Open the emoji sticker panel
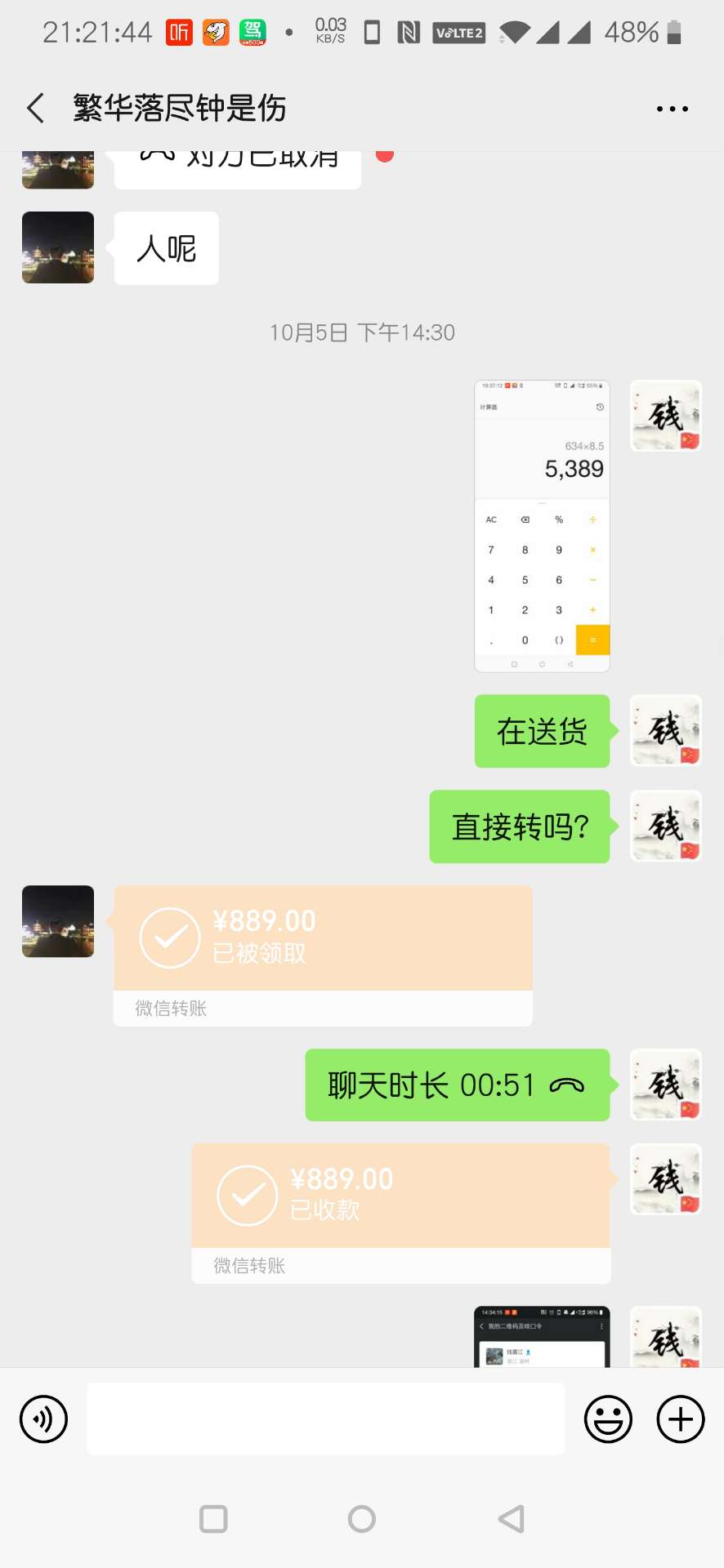 608,1419
